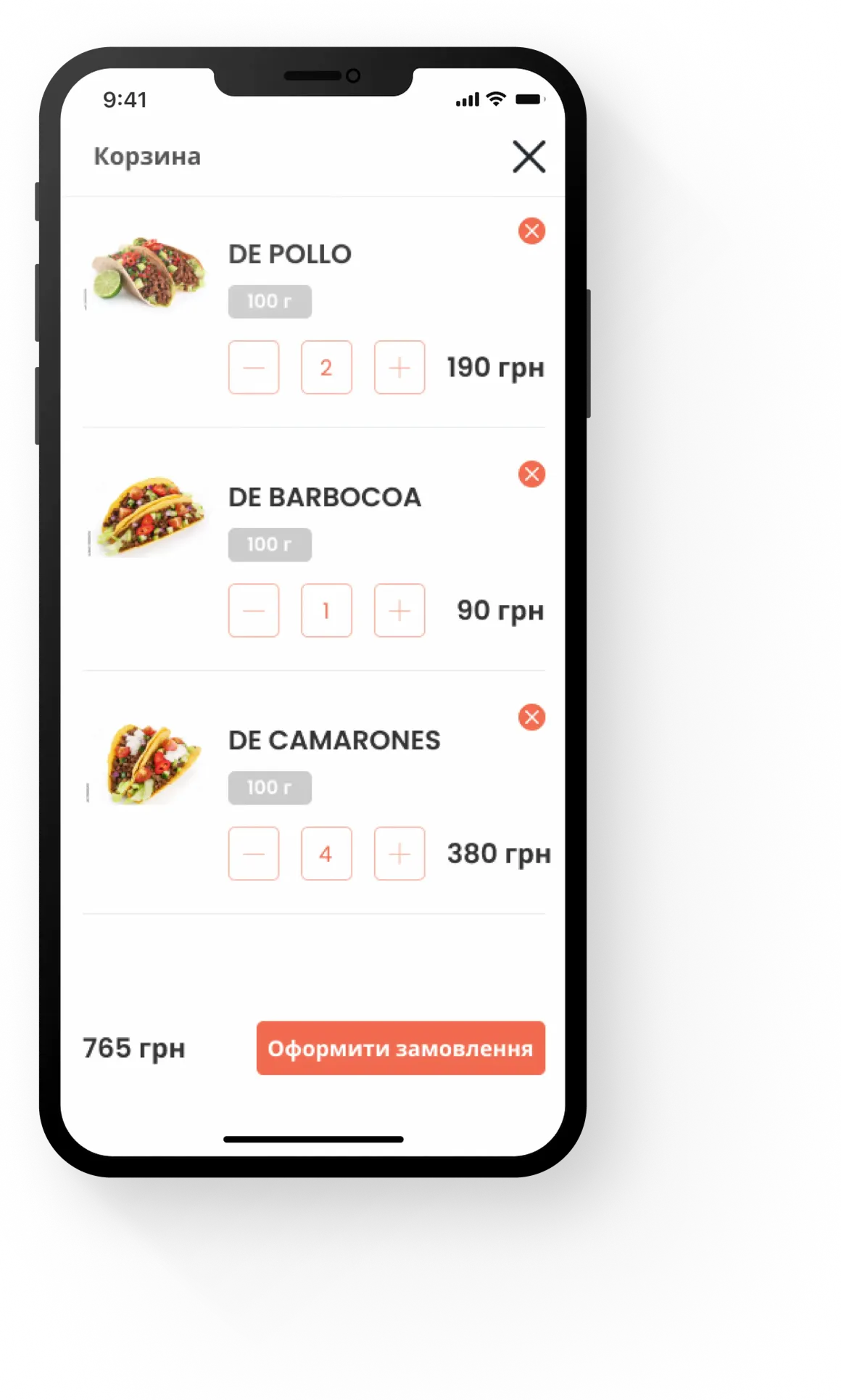Increase DE BARBOCOA quantity with plus icon
This screenshot has height=1400, width=841.
click(399, 612)
